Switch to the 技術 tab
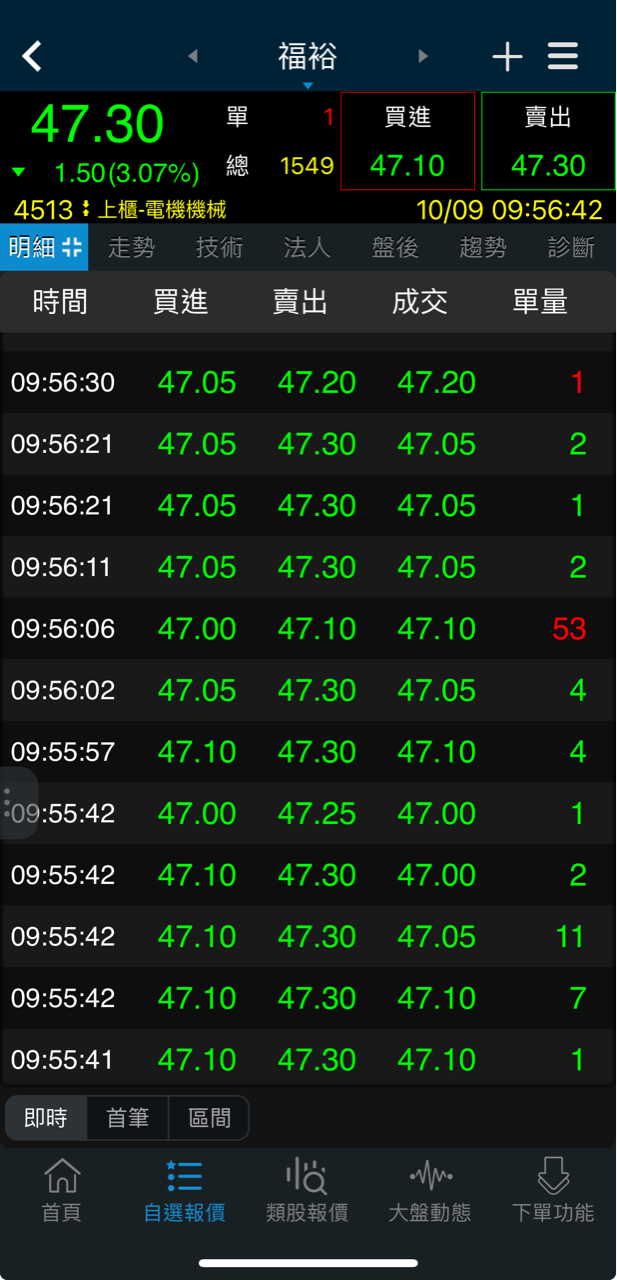This screenshot has width=617, height=1280. click(x=219, y=247)
